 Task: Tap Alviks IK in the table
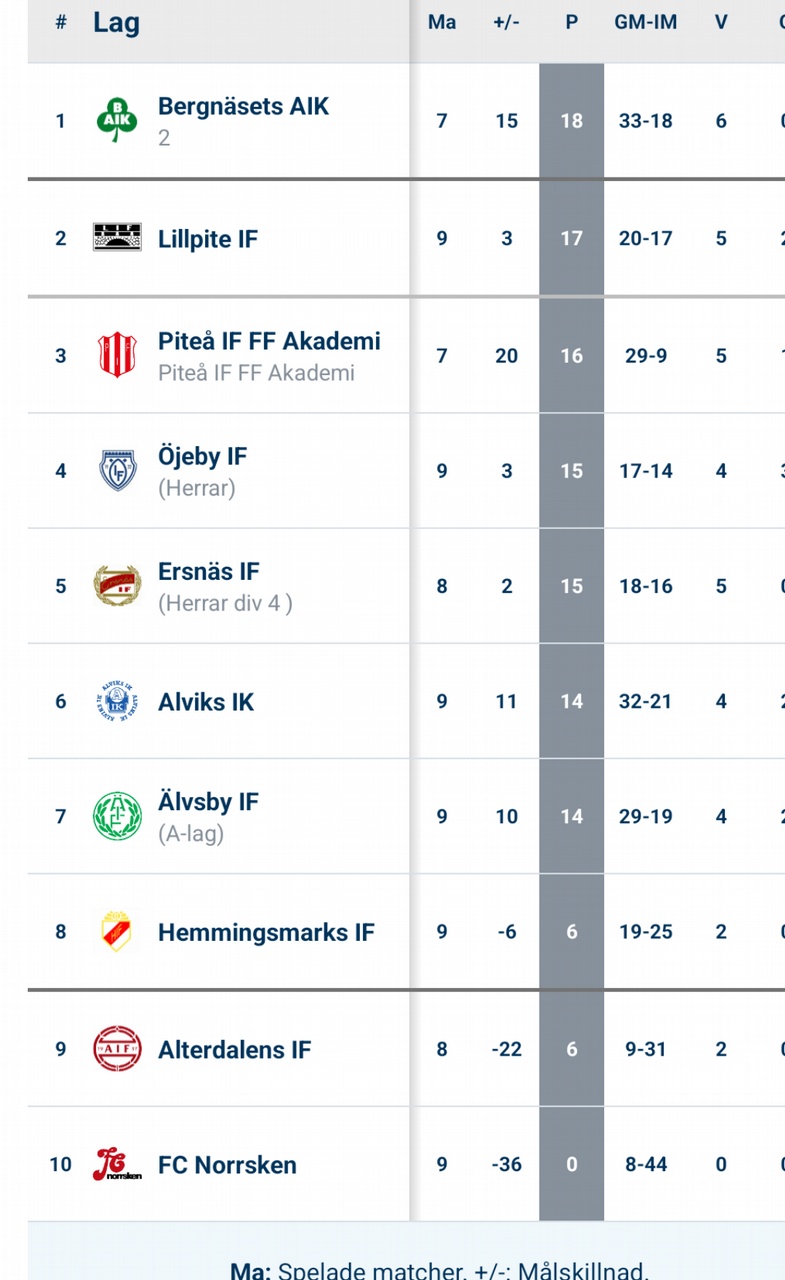tap(206, 702)
